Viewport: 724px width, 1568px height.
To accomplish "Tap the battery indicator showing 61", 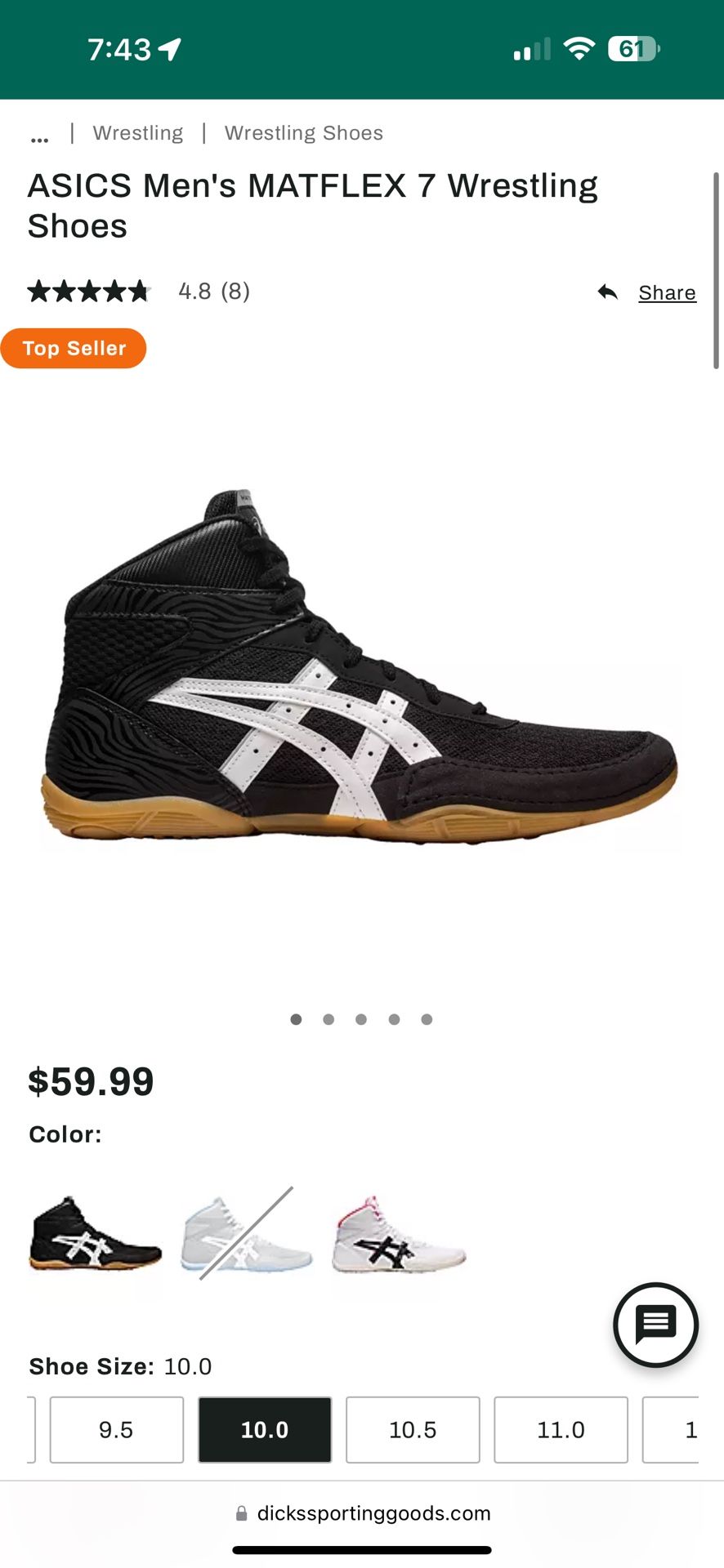I will click(629, 49).
